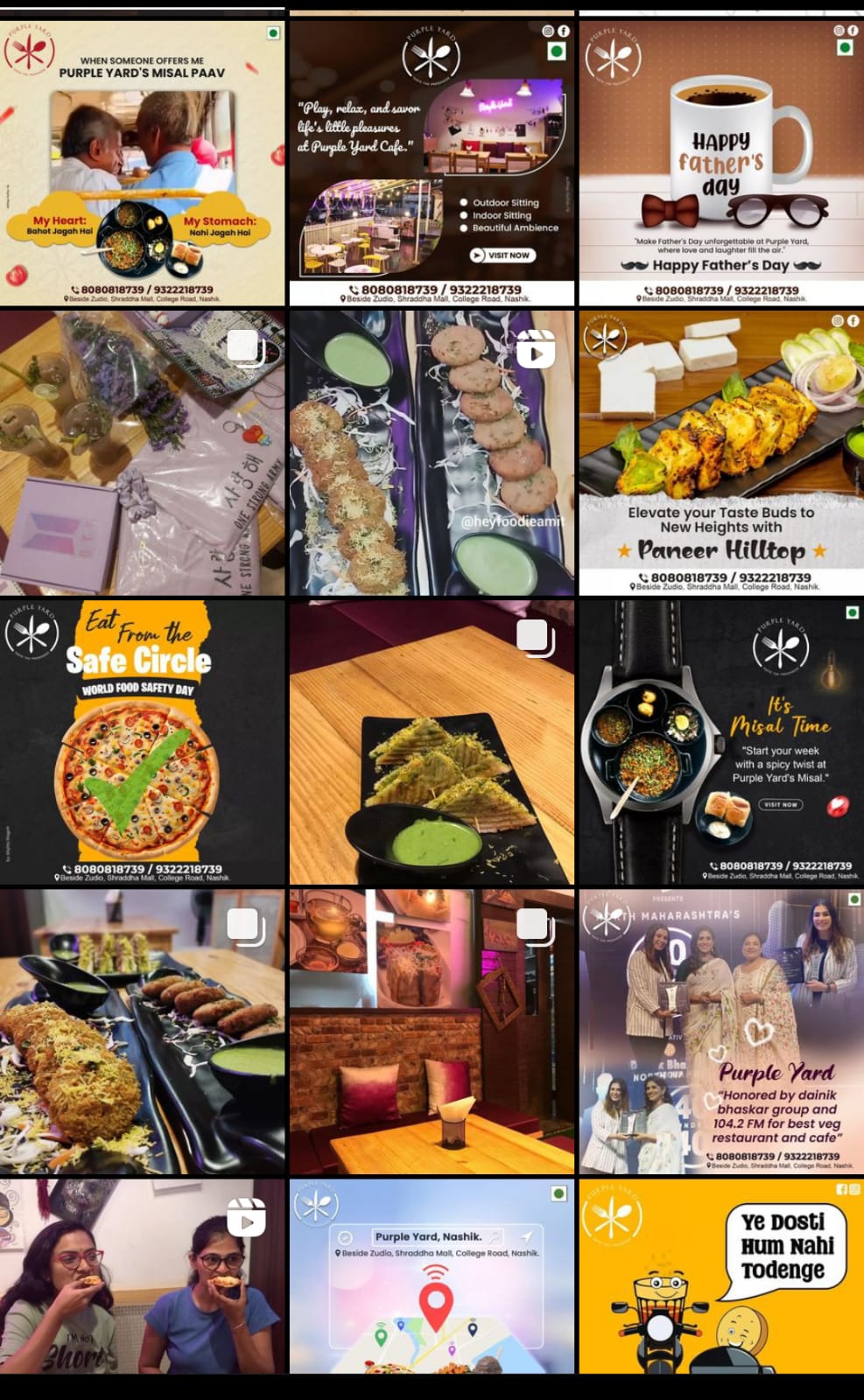
Task: Open the 'Ye Dosti Hum Nahi Todenge' post
Action: 721,1276
